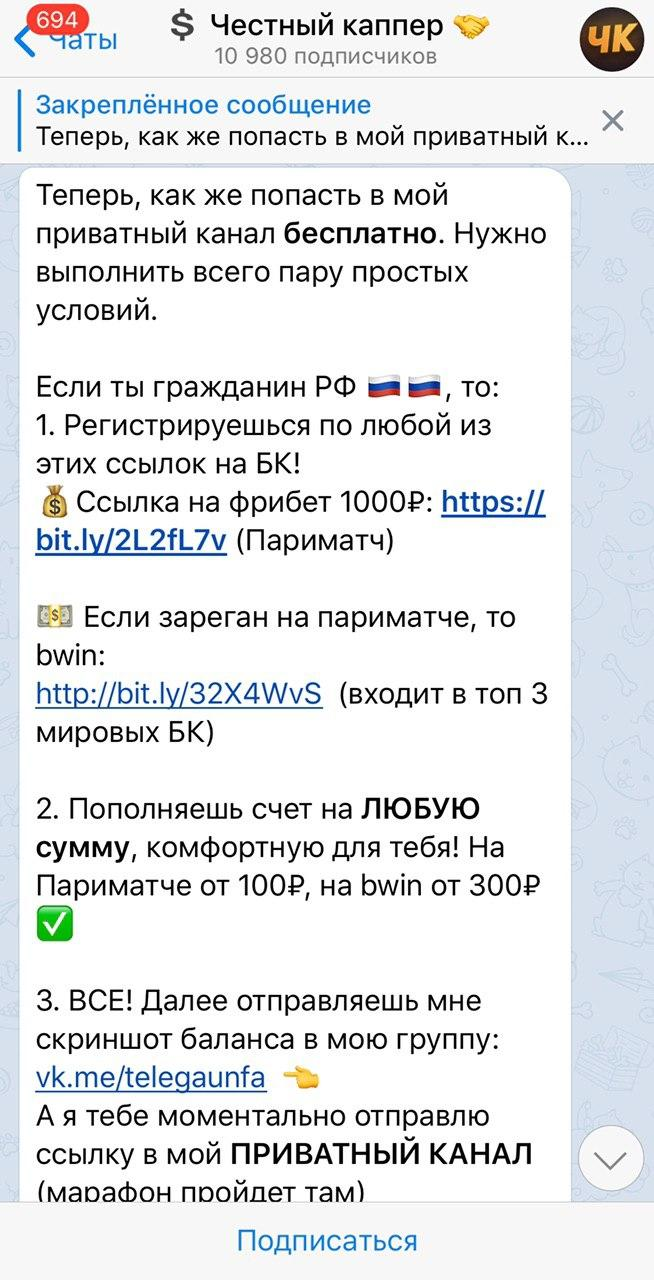This screenshot has width=654, height=1280.
Task: Open the Честный каппер channel title info
Action: (x=327, y=39)
